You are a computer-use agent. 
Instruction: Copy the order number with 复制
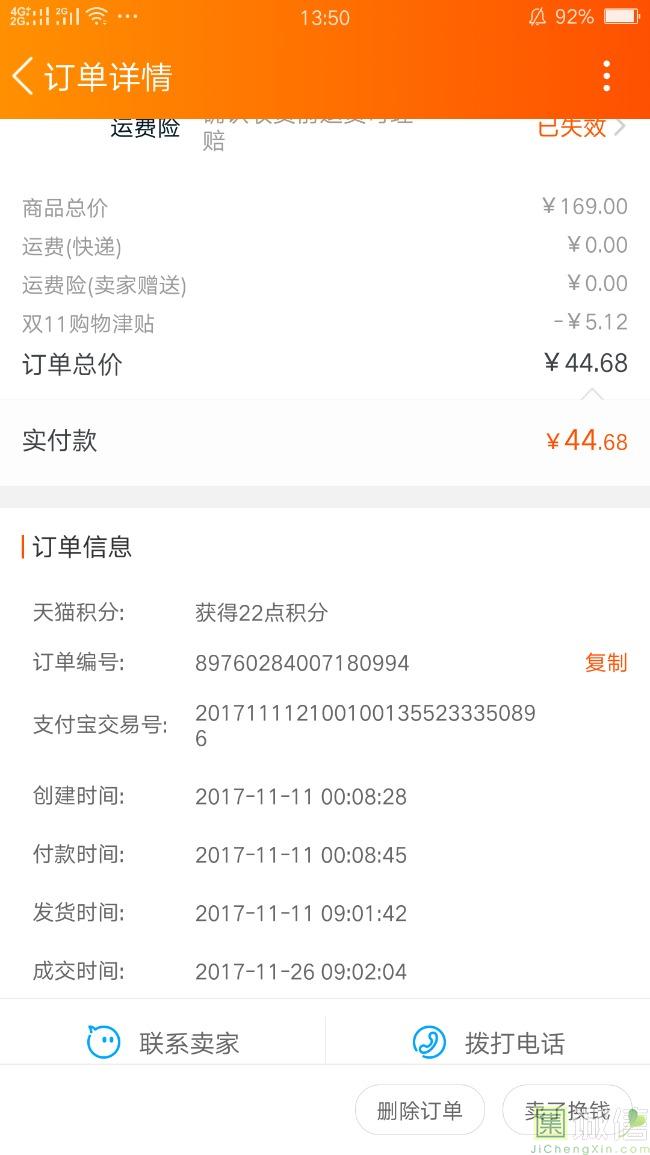tap(606, 662)
